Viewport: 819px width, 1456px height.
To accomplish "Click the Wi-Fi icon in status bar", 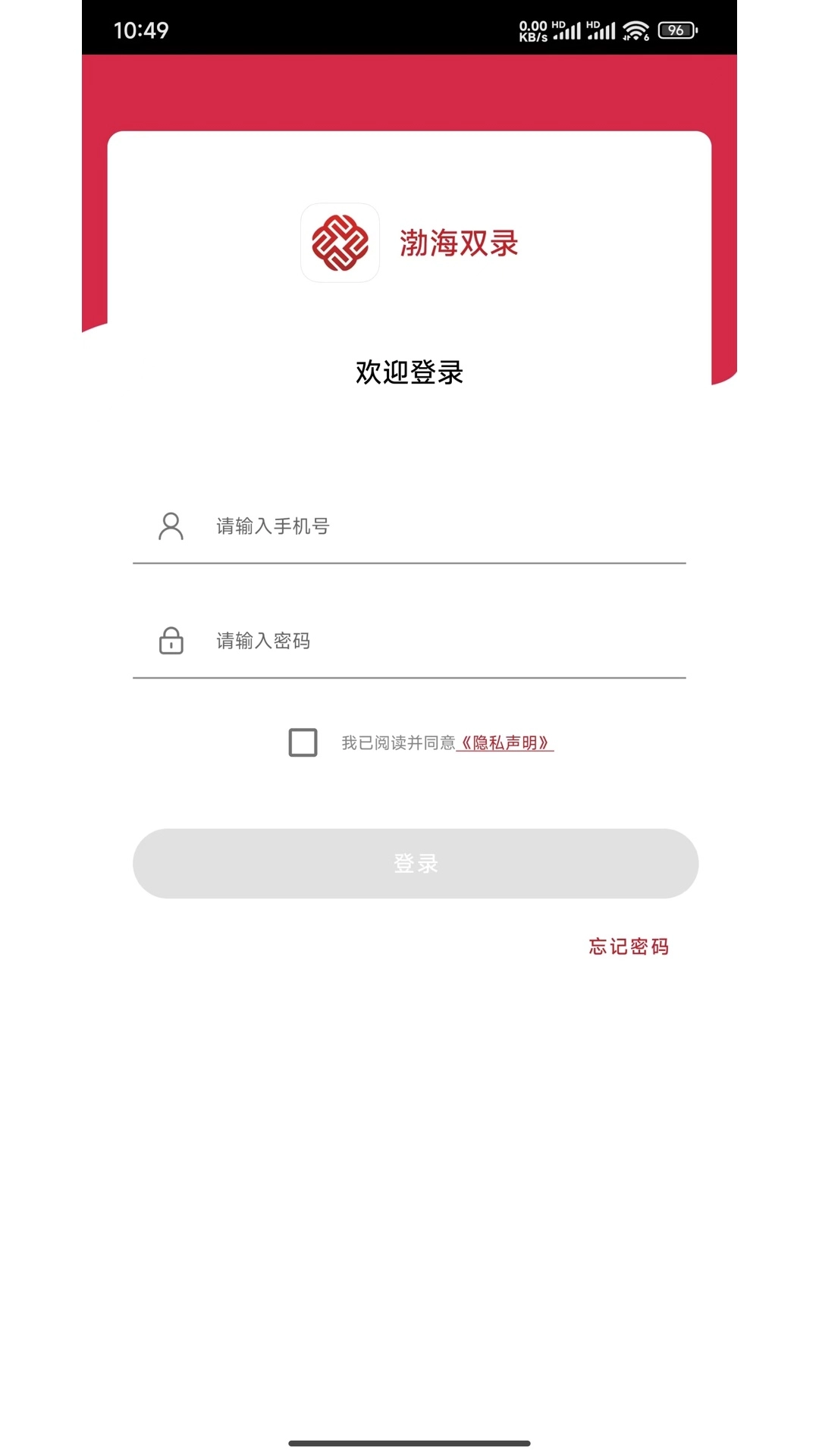I will [634, 30].
